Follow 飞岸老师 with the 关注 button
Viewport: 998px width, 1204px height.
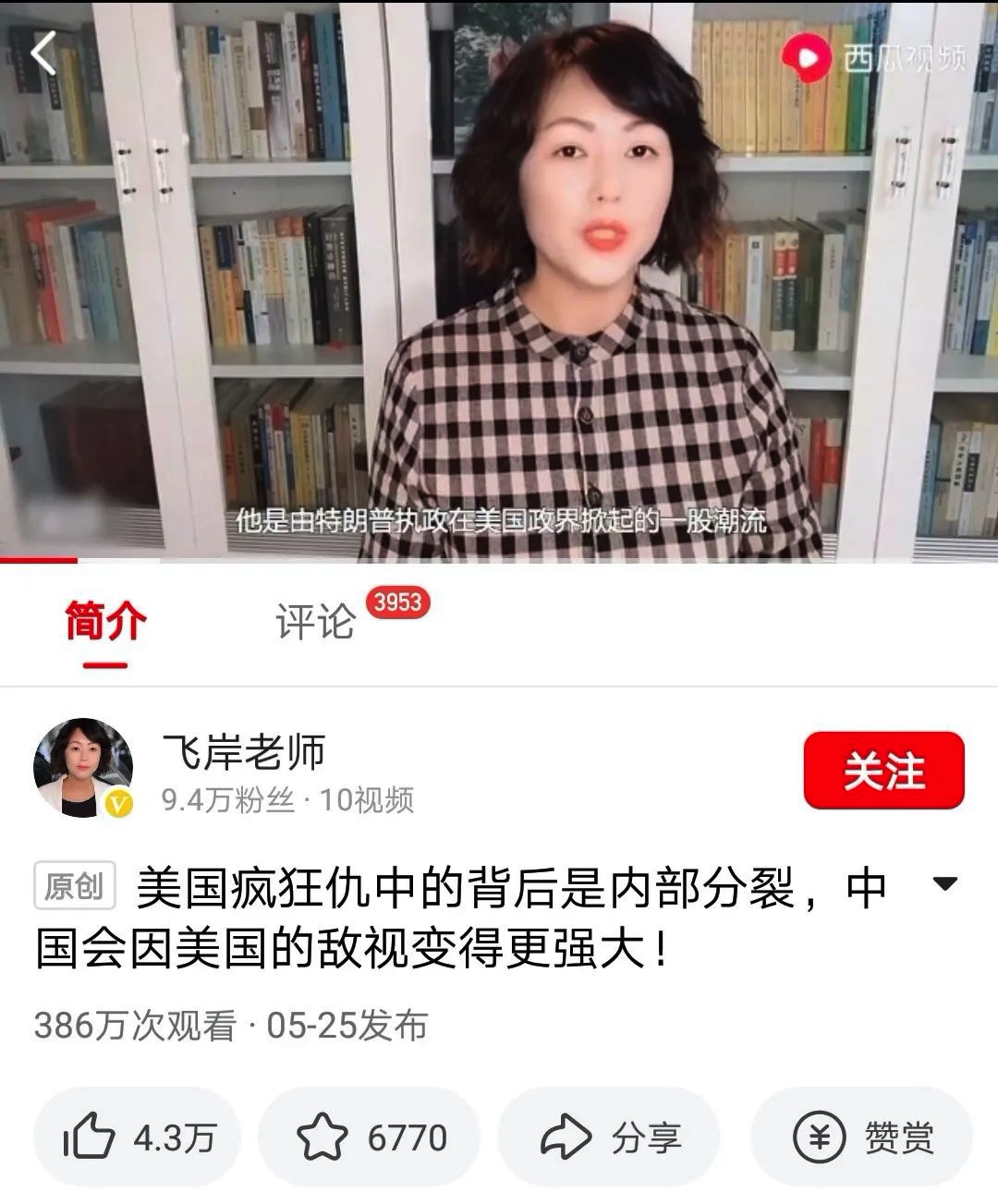point(883,771)
